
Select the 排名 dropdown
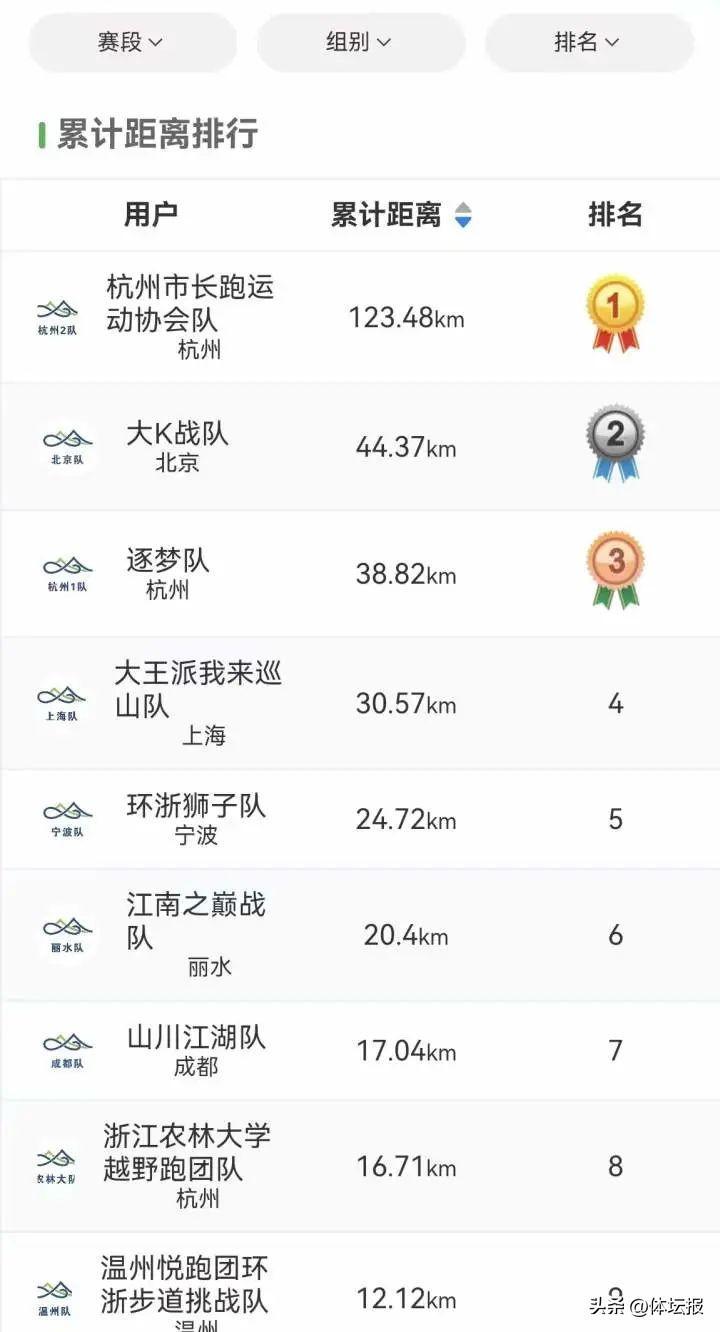click(588, 42)
